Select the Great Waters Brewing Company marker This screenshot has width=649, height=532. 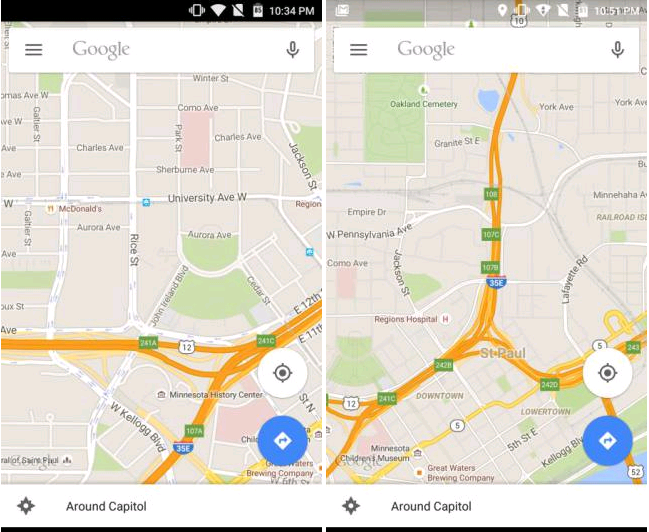click(x=418, y=471)
